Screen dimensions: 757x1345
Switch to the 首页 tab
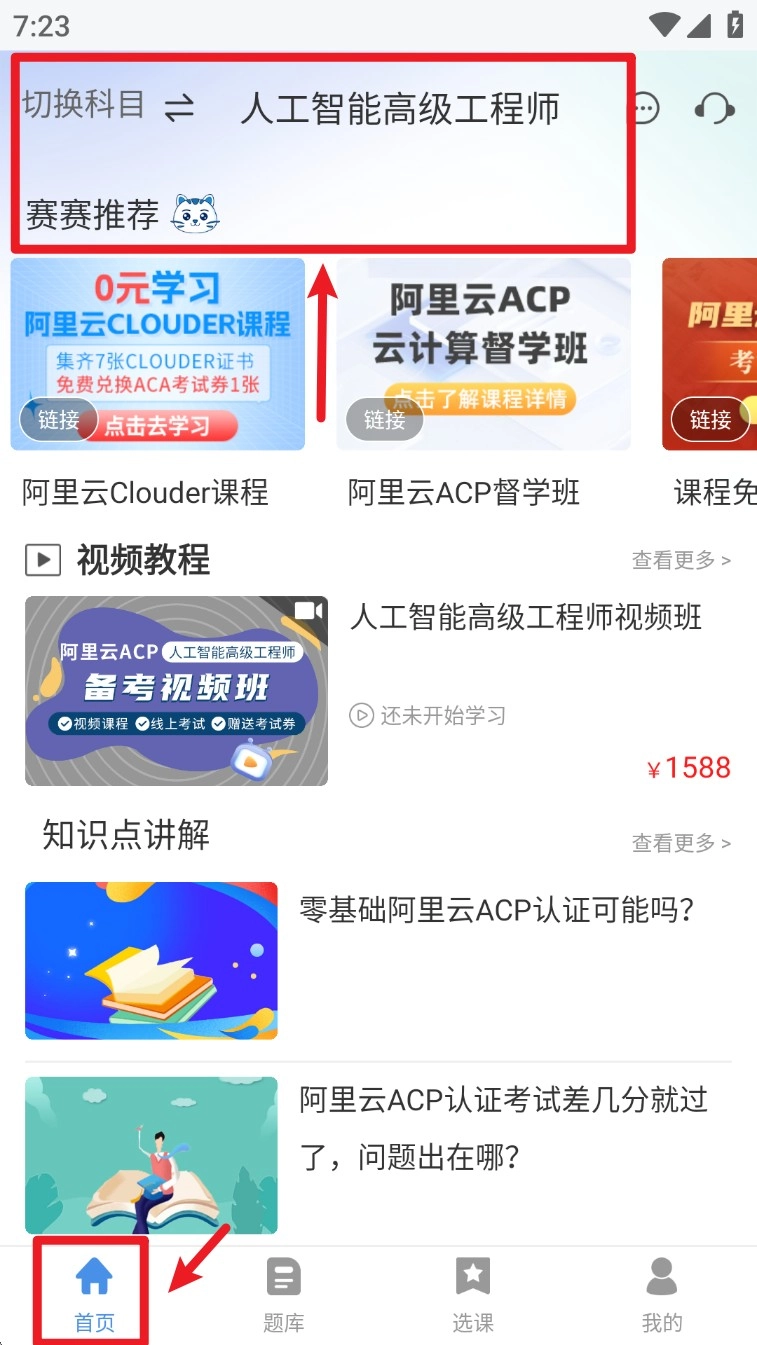pyautogui.click(x=95, y=1295)
